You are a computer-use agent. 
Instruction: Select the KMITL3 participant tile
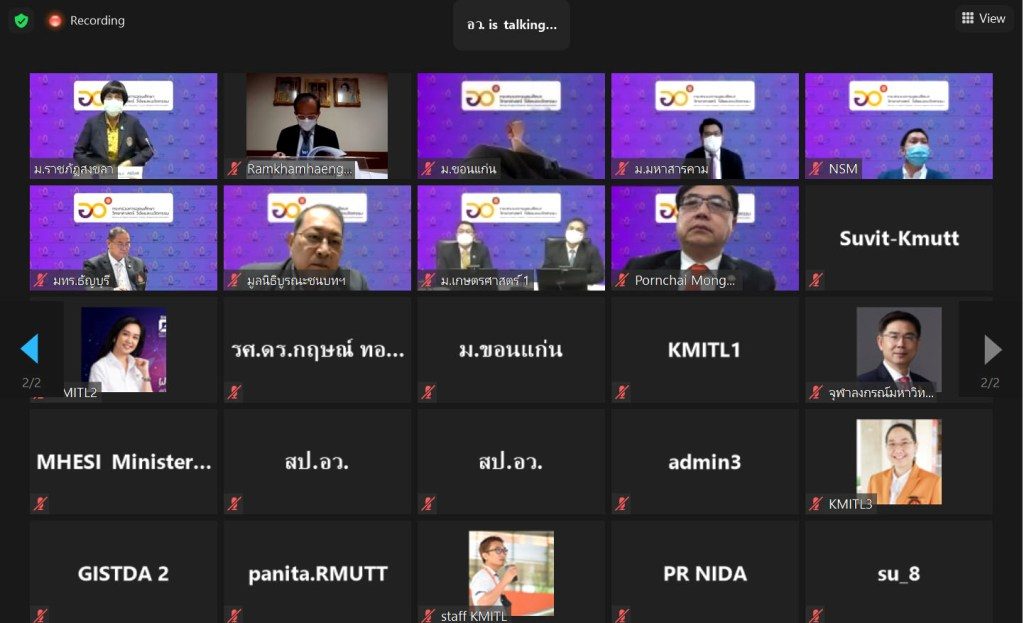tap(898, 462)
